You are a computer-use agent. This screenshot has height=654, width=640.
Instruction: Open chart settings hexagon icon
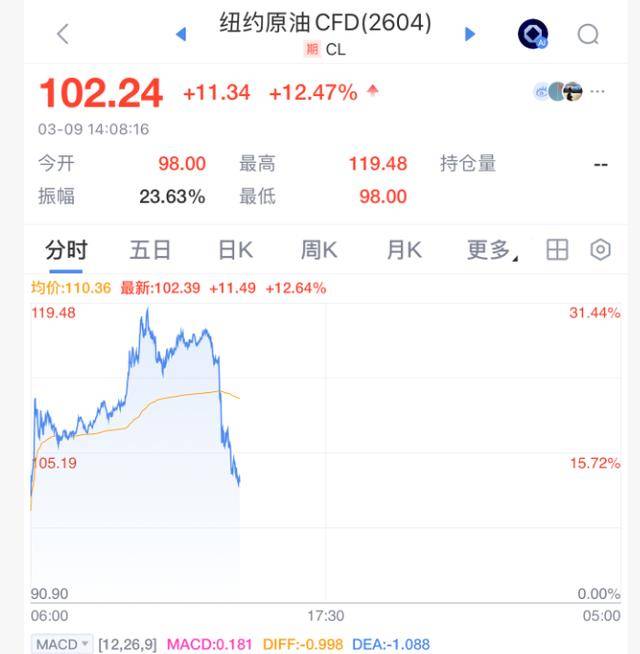[600, 250]
